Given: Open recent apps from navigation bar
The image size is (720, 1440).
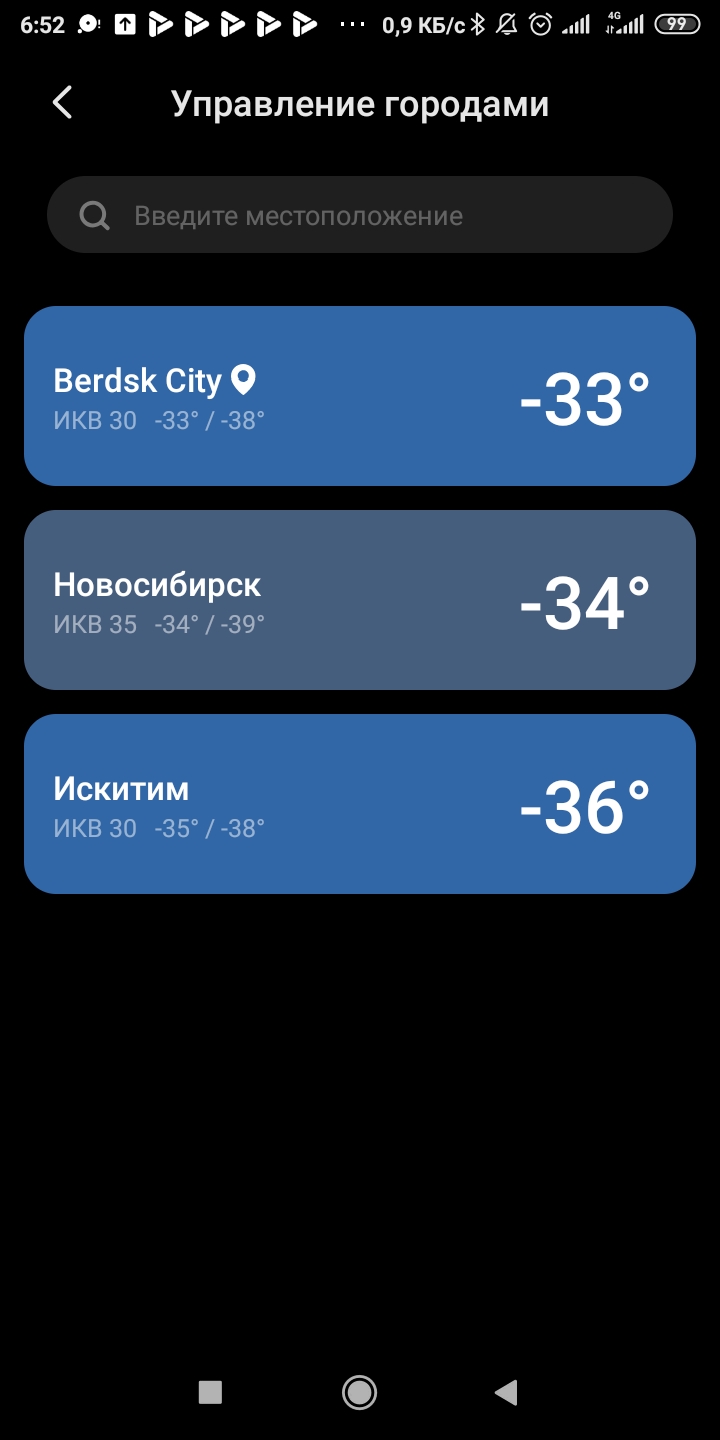Looking at the screenshot, I should point(210,1392).
